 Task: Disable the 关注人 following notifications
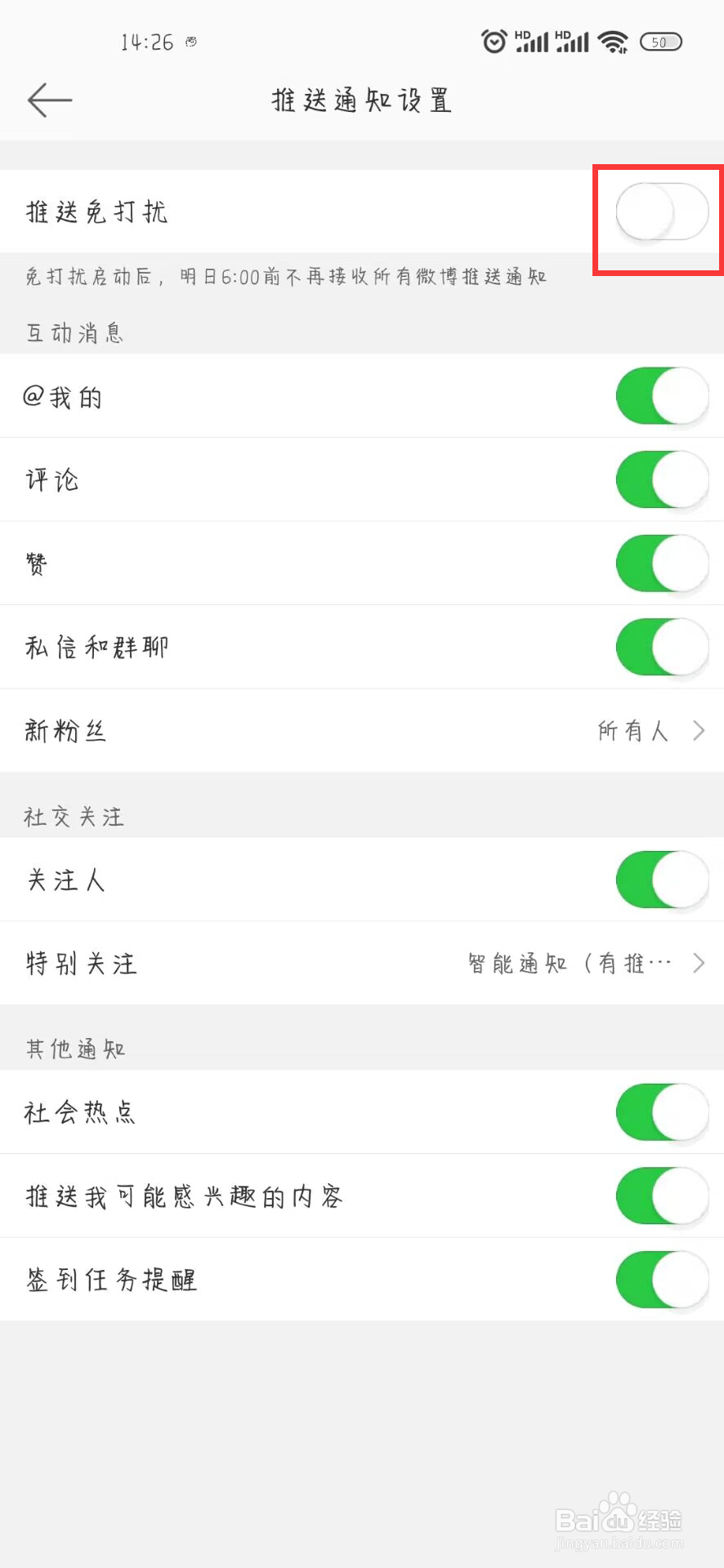point(661,880)
